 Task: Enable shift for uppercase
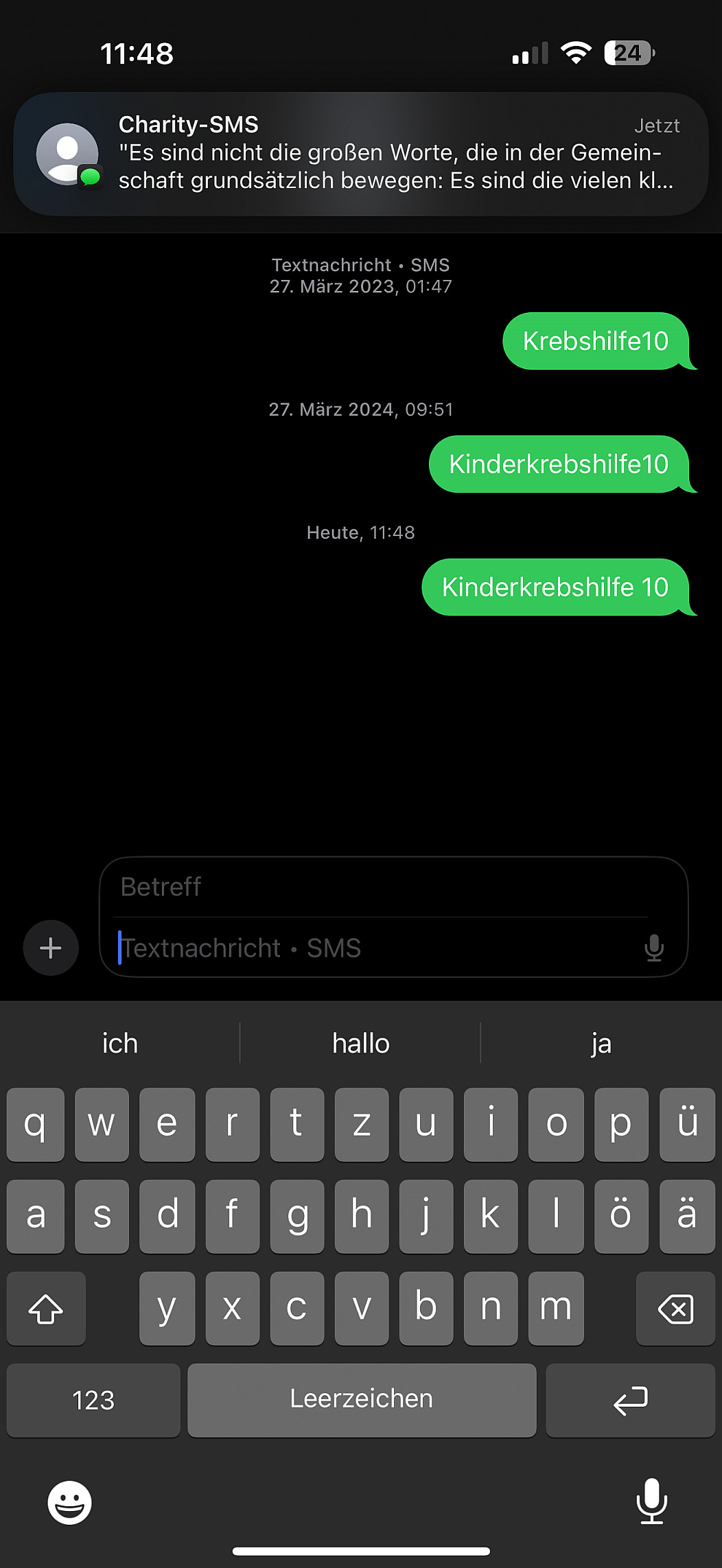(46, 1309)
